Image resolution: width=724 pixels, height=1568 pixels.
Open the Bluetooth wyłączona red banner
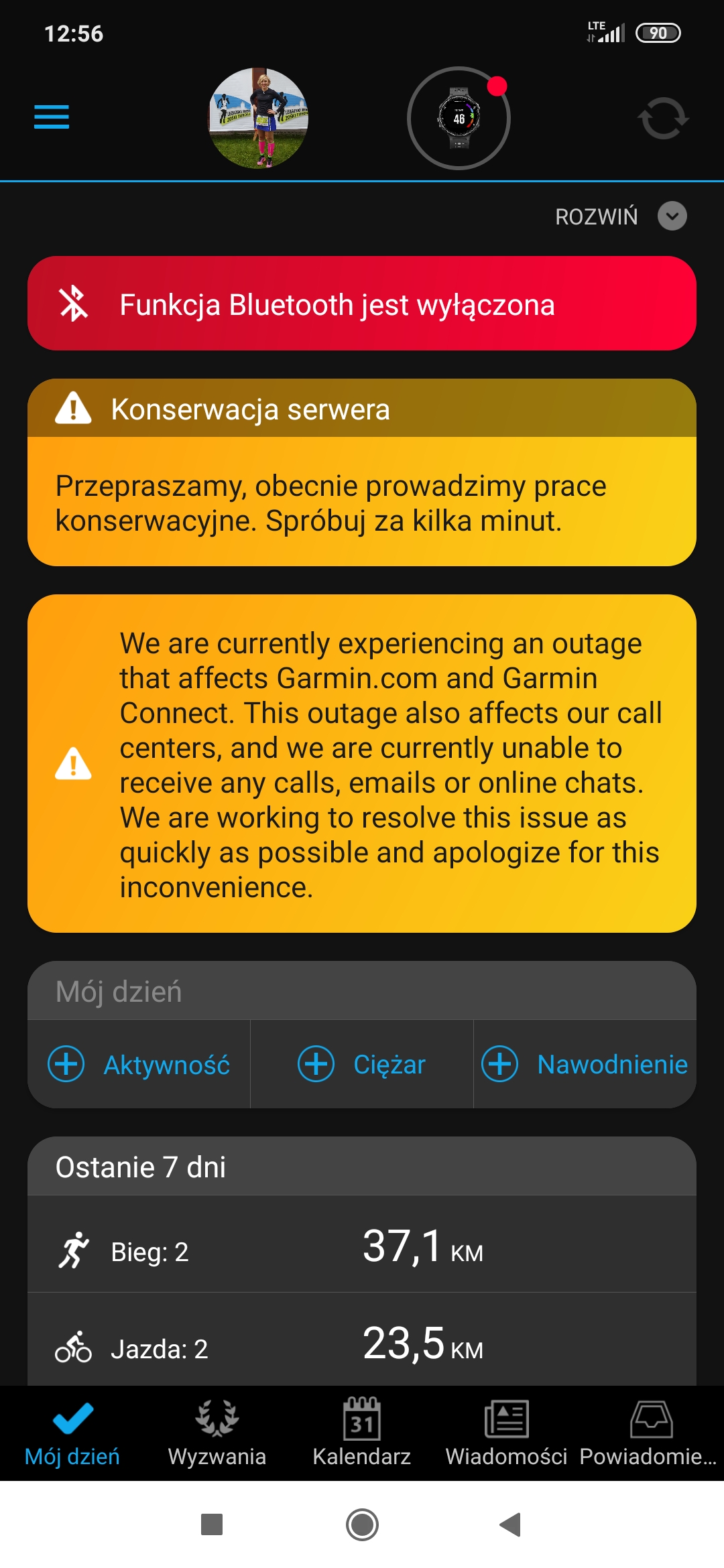pyautogui.click(x=362, y=304)
